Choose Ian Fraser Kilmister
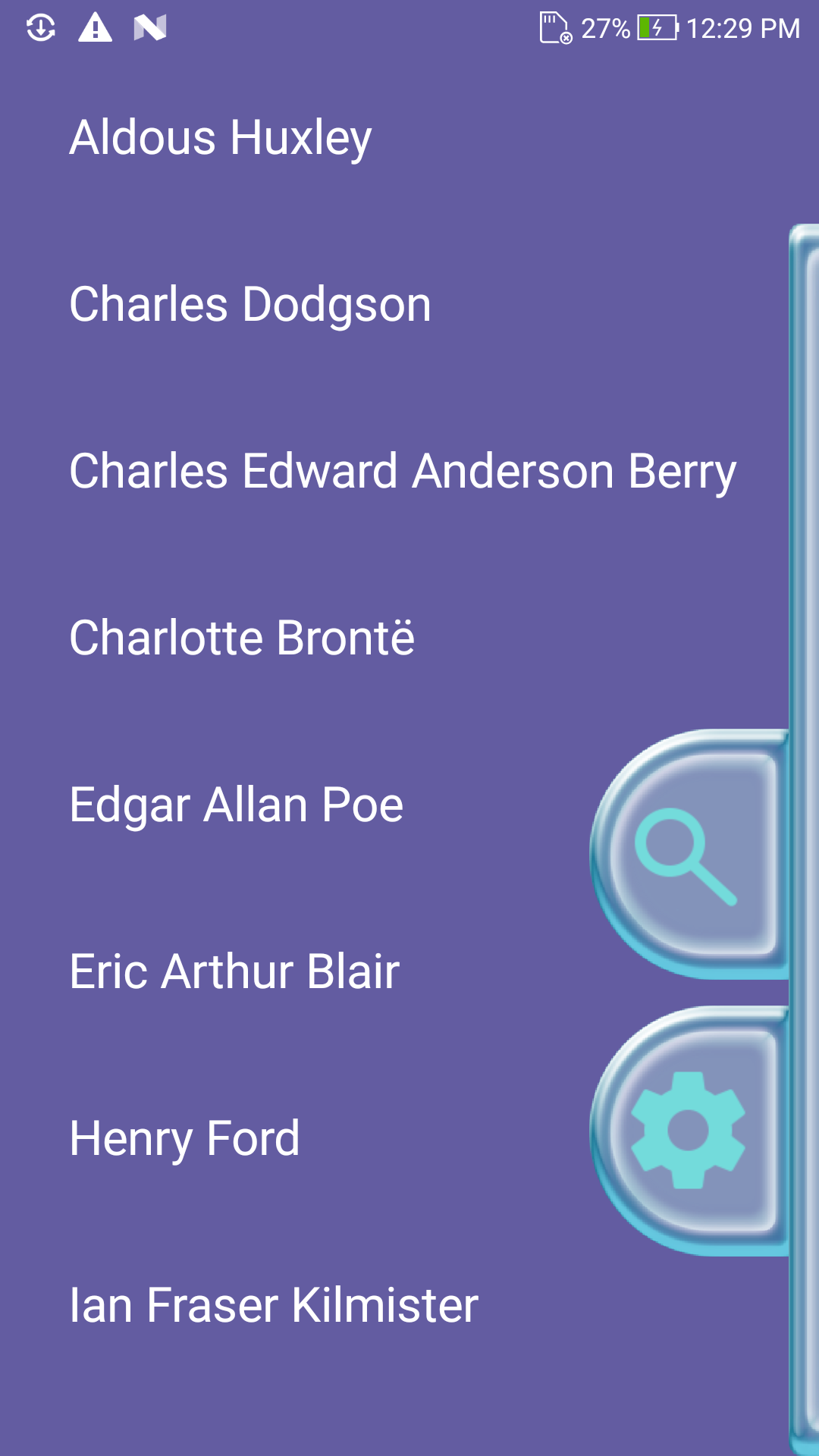Image resolution: width=819 pixels, height=1456 pixels. (273, 1306)
